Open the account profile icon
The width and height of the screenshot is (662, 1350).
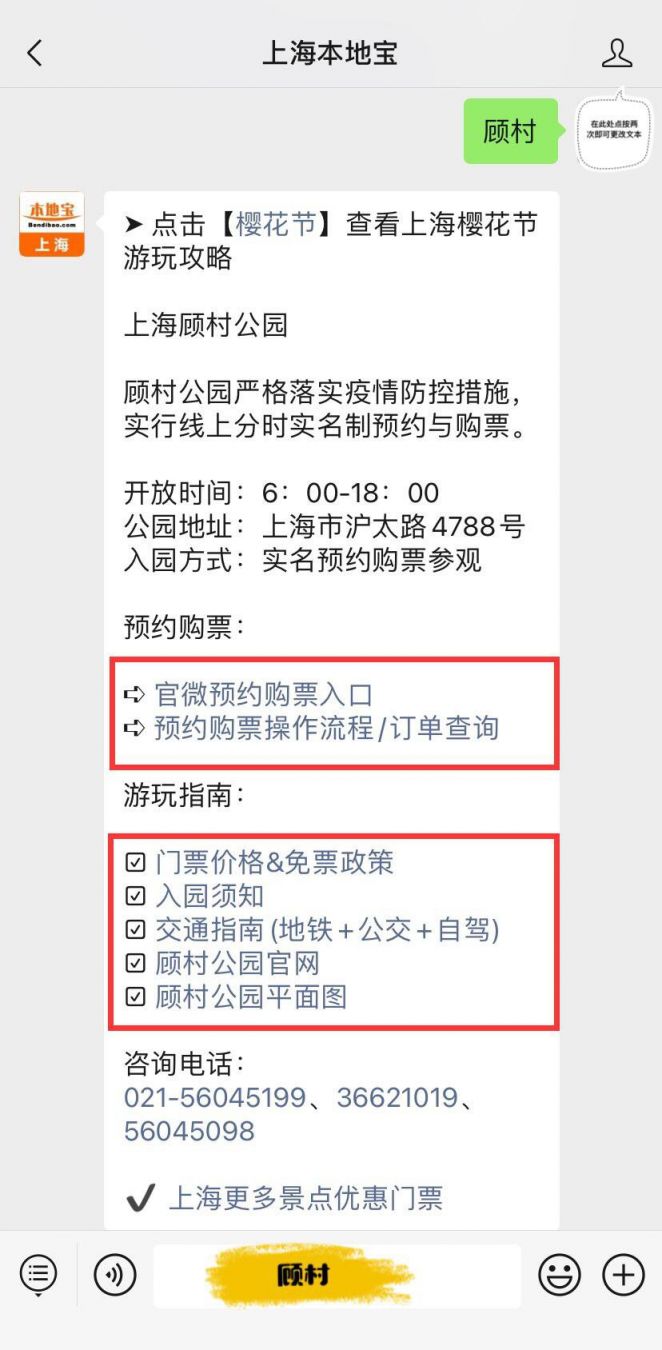617,53
